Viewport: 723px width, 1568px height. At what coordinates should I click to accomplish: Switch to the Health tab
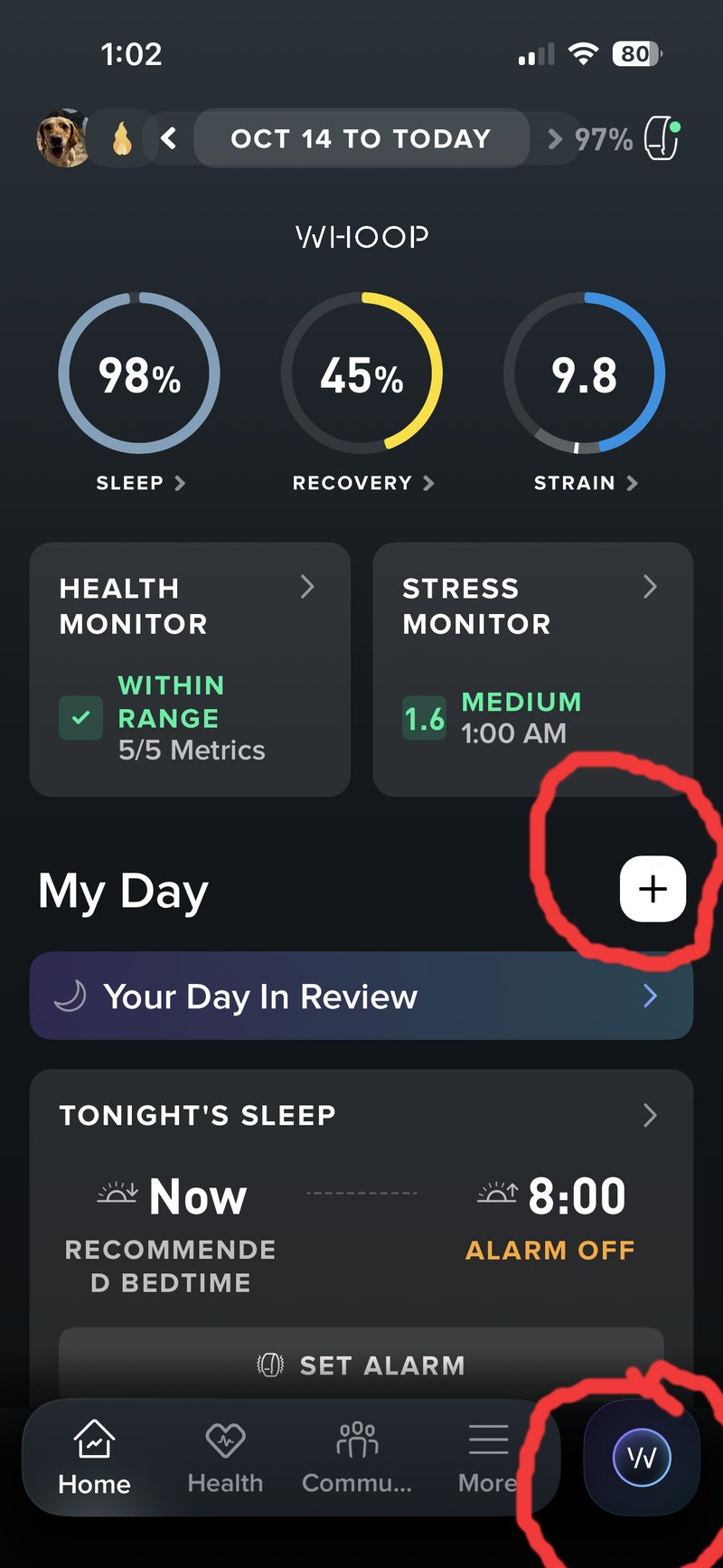point(225,1458)
